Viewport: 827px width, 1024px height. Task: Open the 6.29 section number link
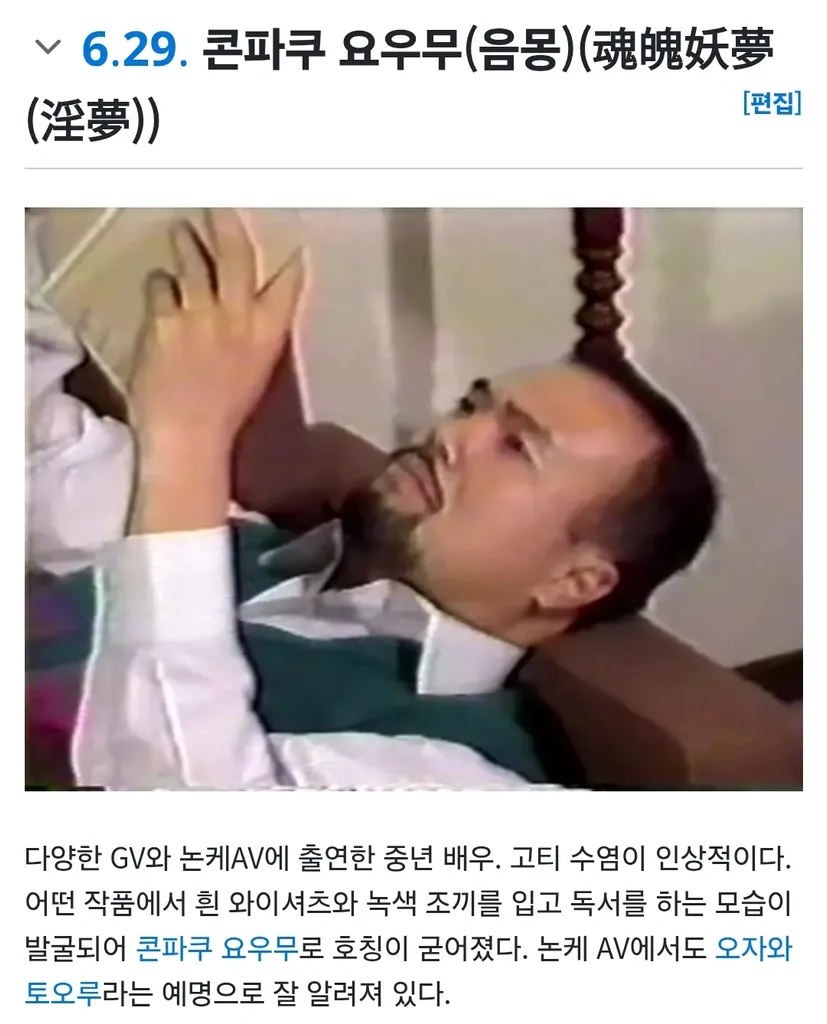(x=135, y=49)
